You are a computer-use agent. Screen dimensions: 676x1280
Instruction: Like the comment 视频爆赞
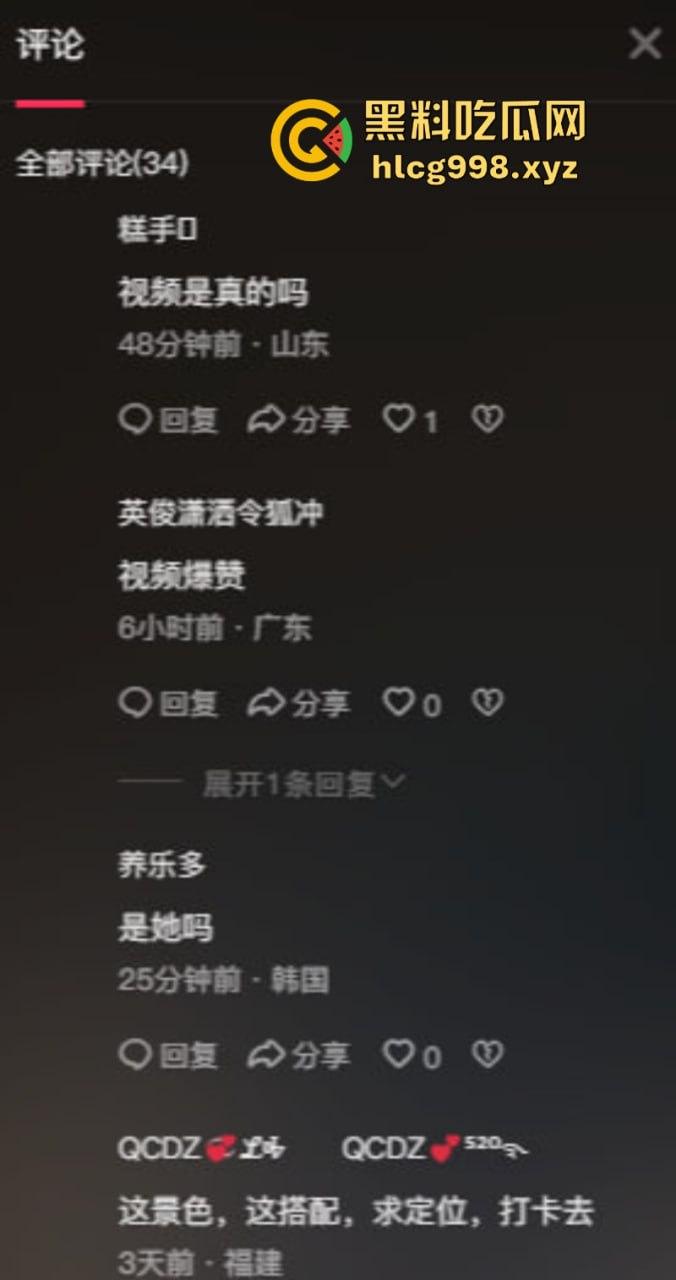(400, 703)
